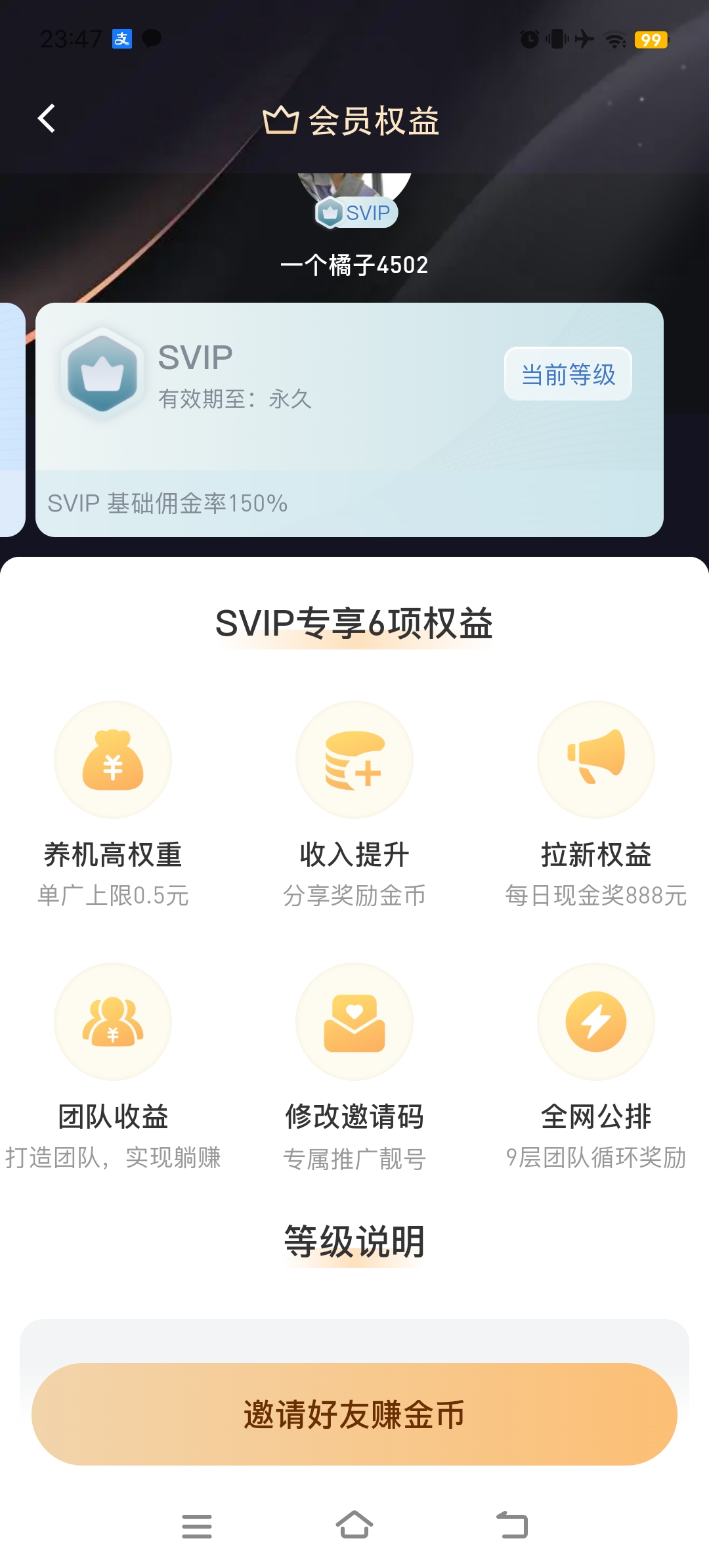Open the system recent apps menu

click(197, 1526)
